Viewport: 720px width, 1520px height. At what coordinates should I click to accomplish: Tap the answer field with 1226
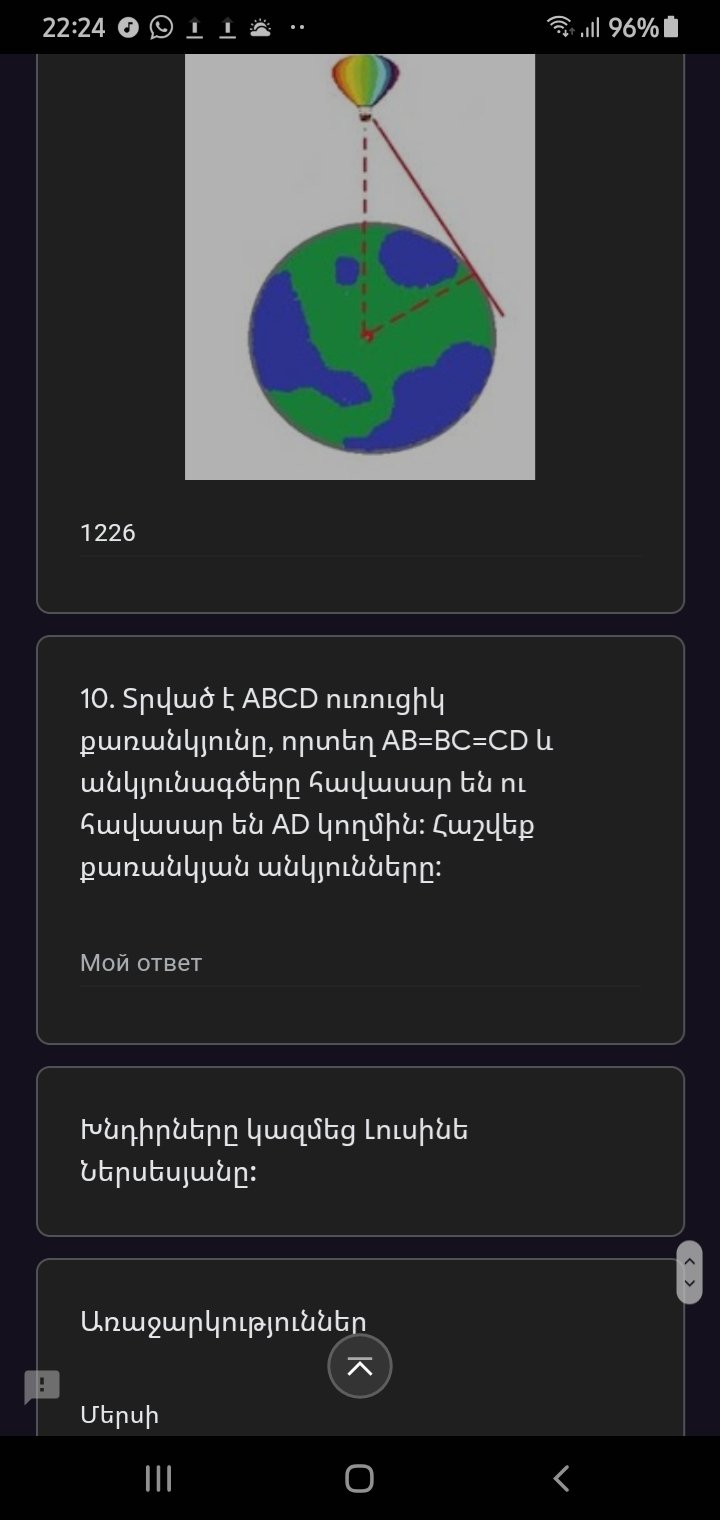coord(360,533)
